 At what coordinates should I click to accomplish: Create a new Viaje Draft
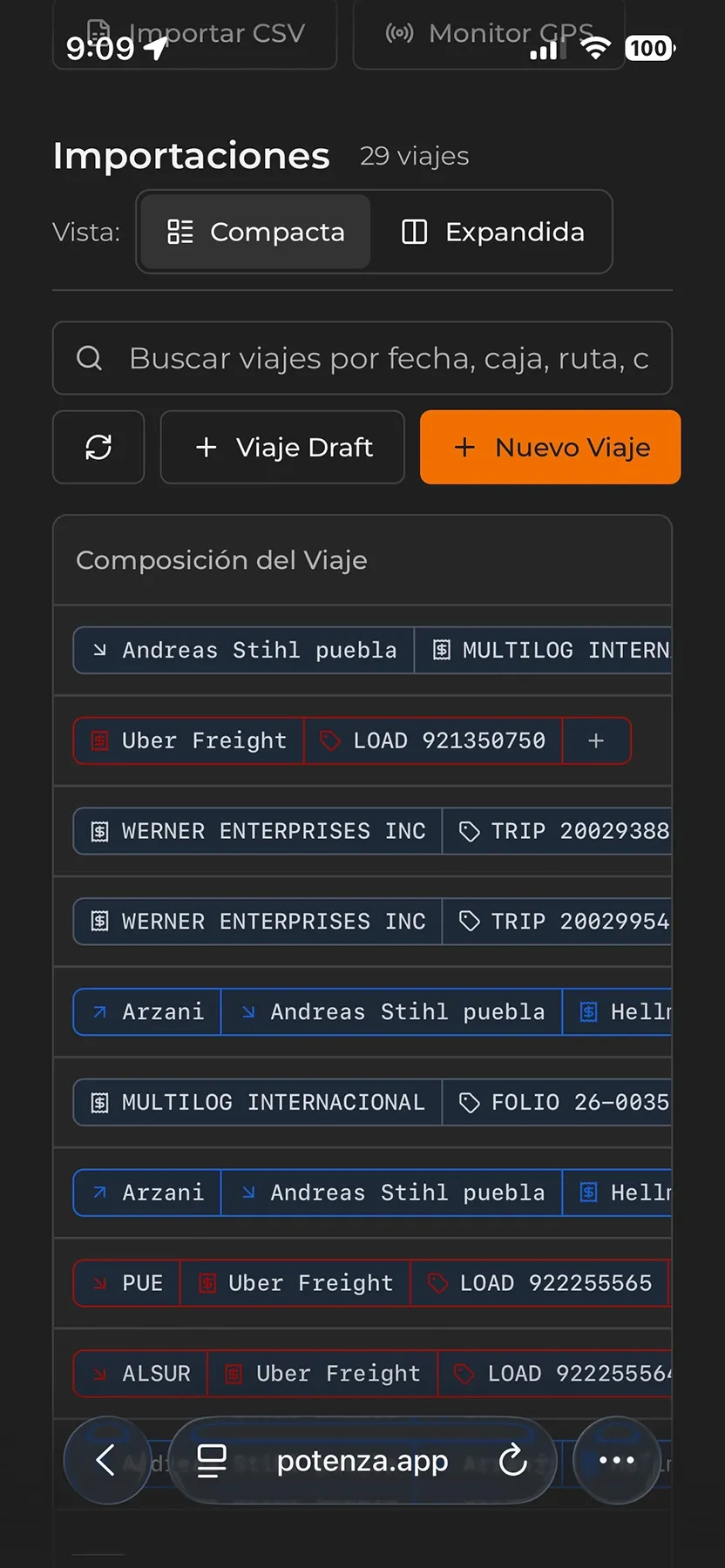tap(281, 447)
